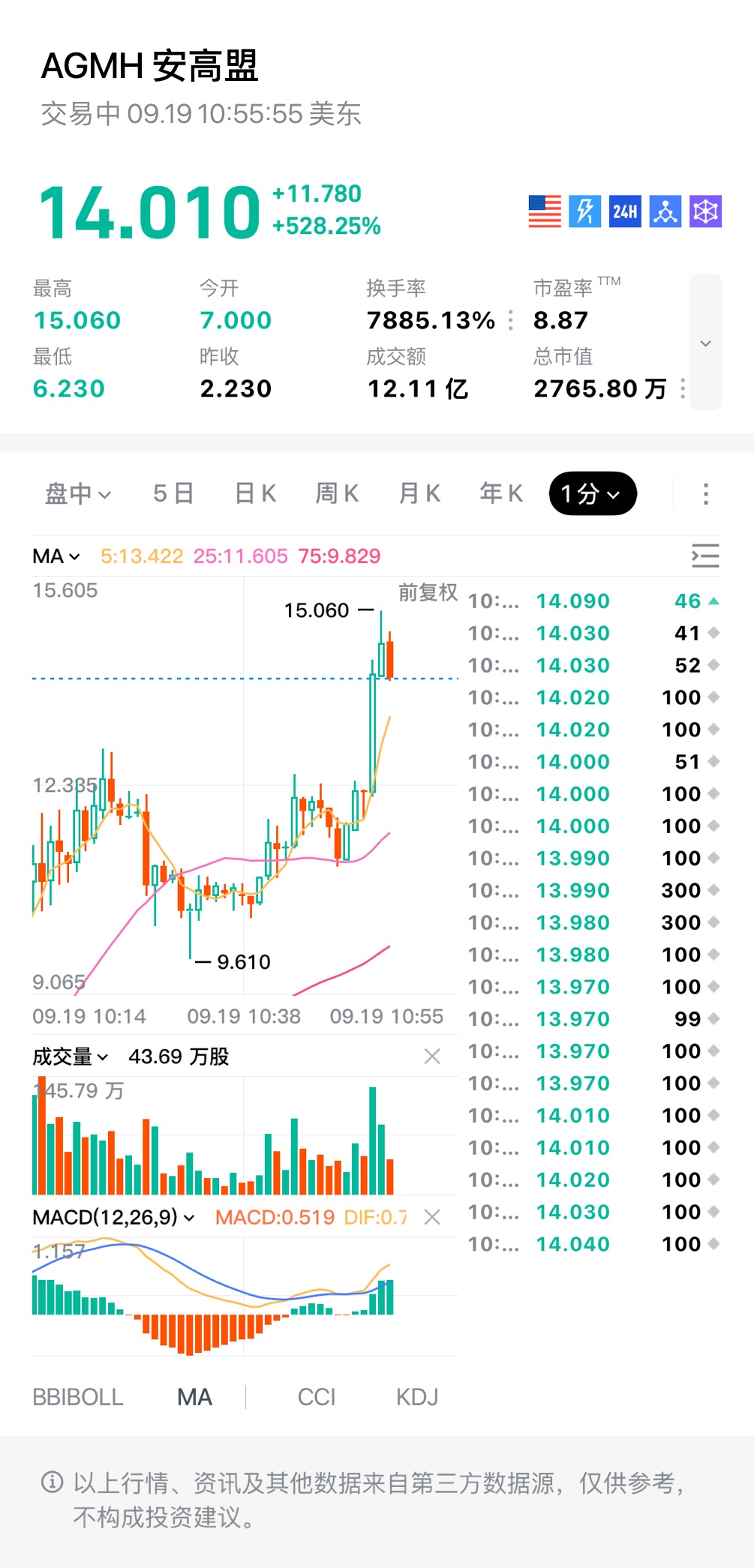Show the 月K chart
Viewport: 754px width, 1568px height.
click(419, 493)
